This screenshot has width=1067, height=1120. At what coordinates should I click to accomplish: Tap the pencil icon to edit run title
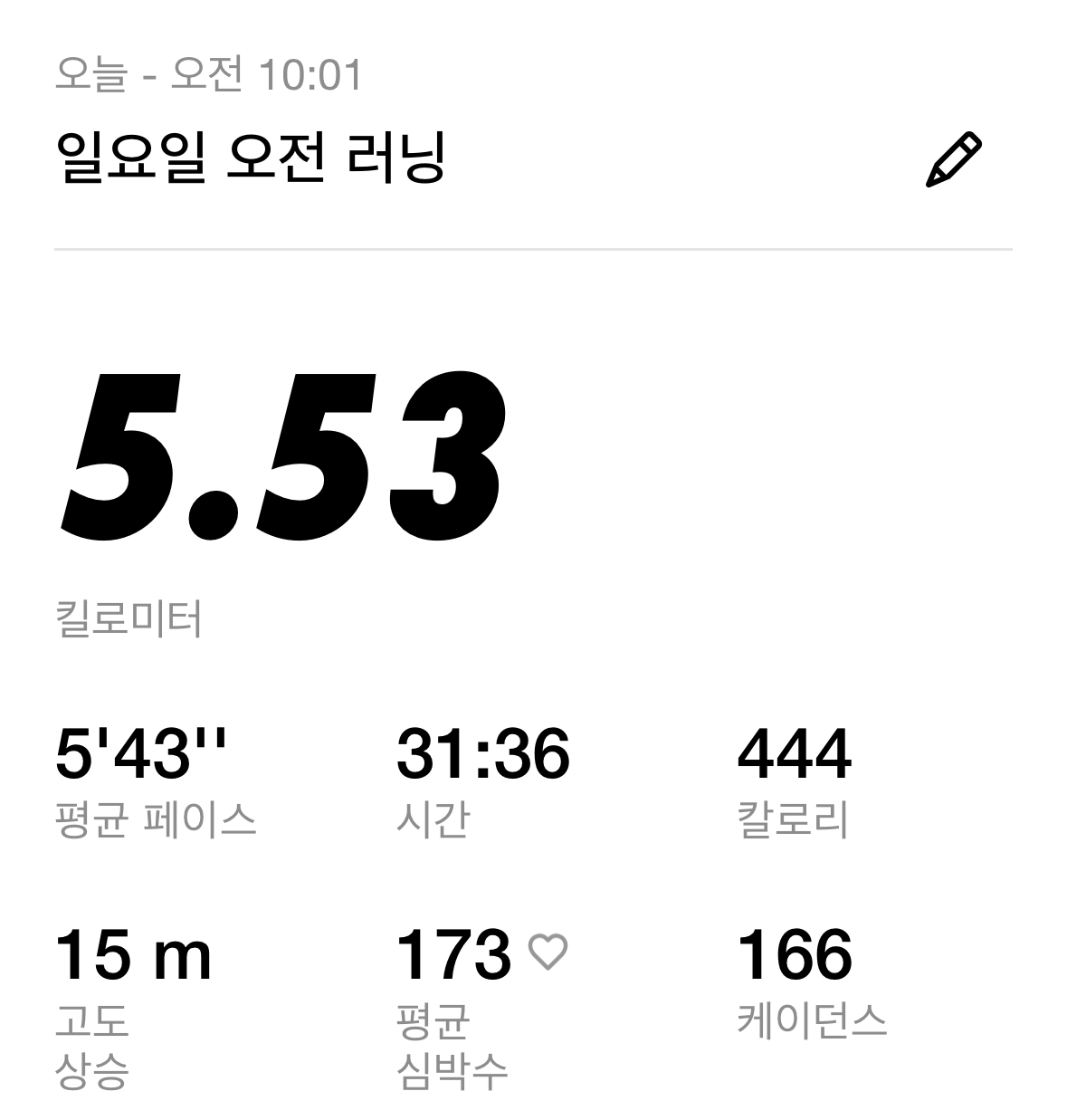tap(953, 160)
